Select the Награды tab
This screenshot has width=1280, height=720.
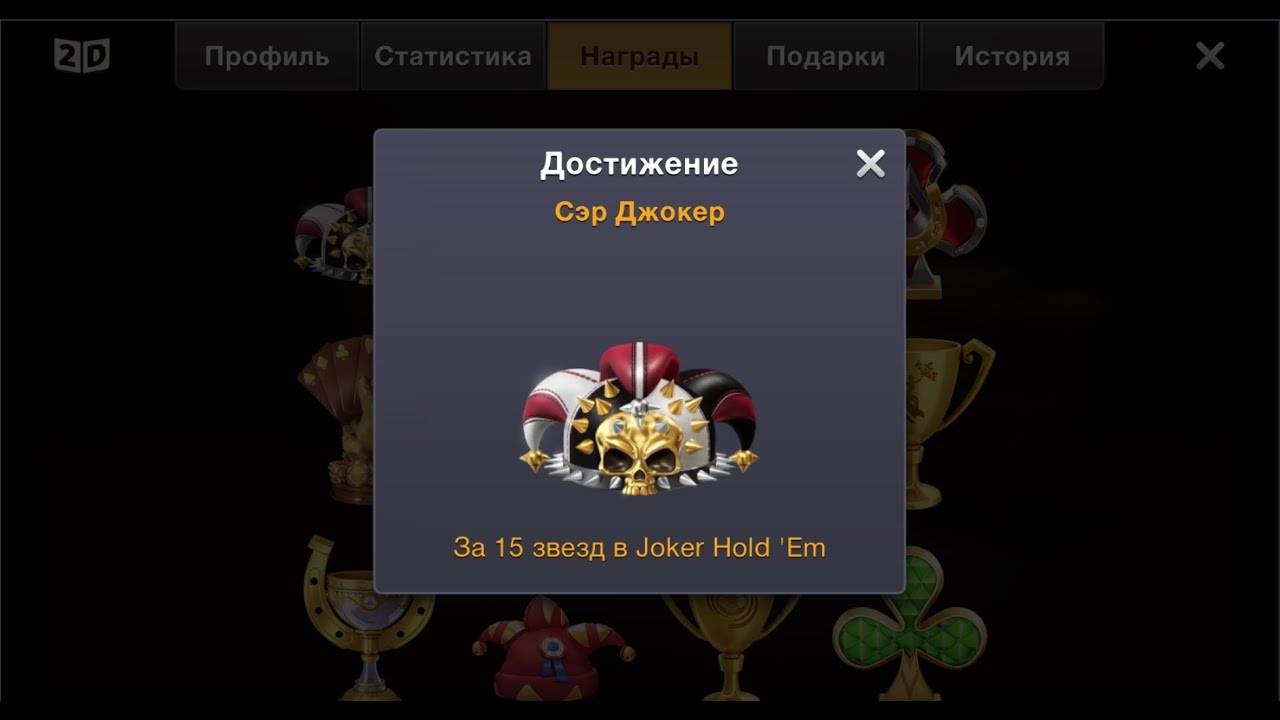(639, 57)
